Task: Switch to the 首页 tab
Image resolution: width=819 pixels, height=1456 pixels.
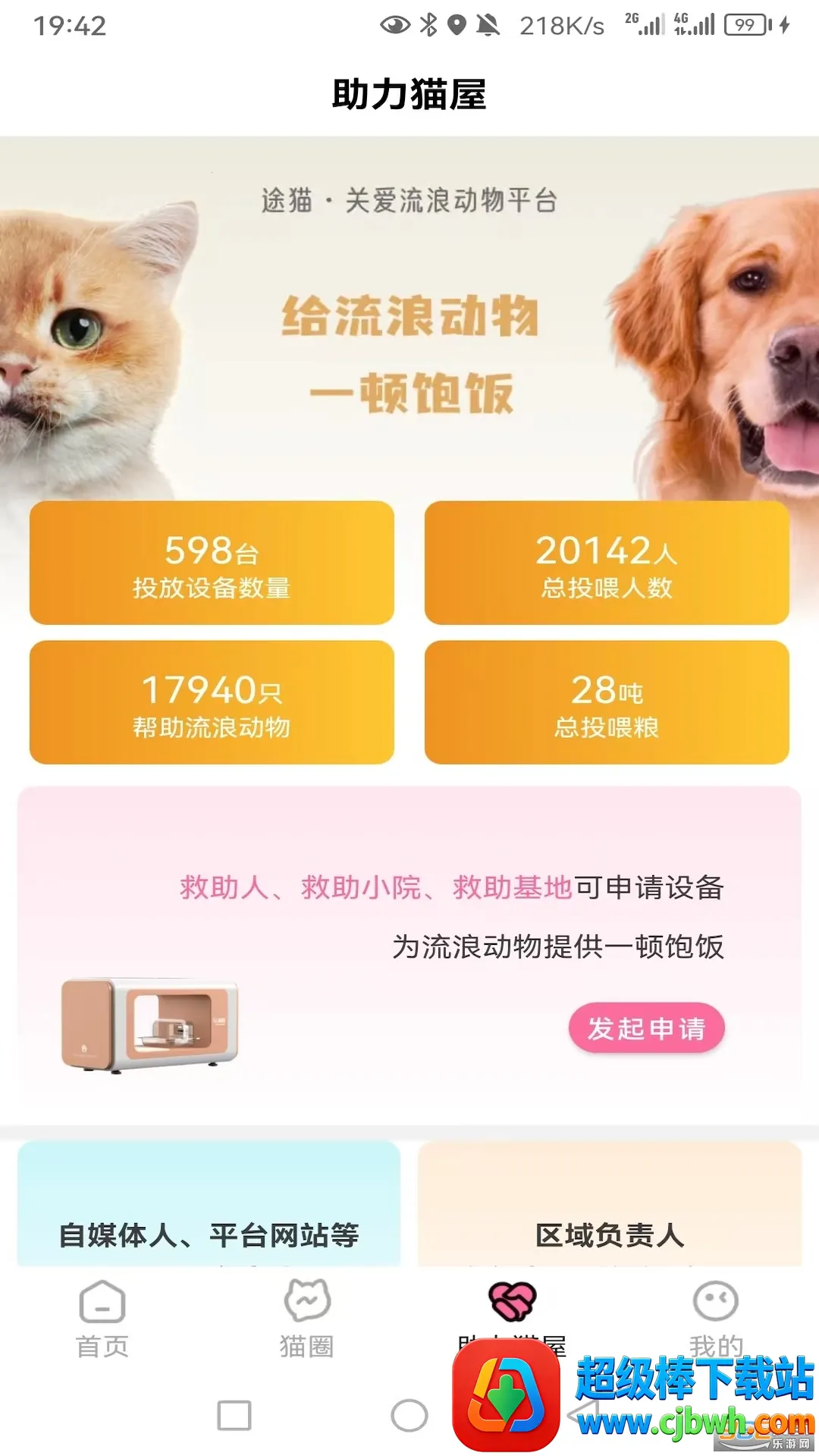Action: pos(102,1318)
